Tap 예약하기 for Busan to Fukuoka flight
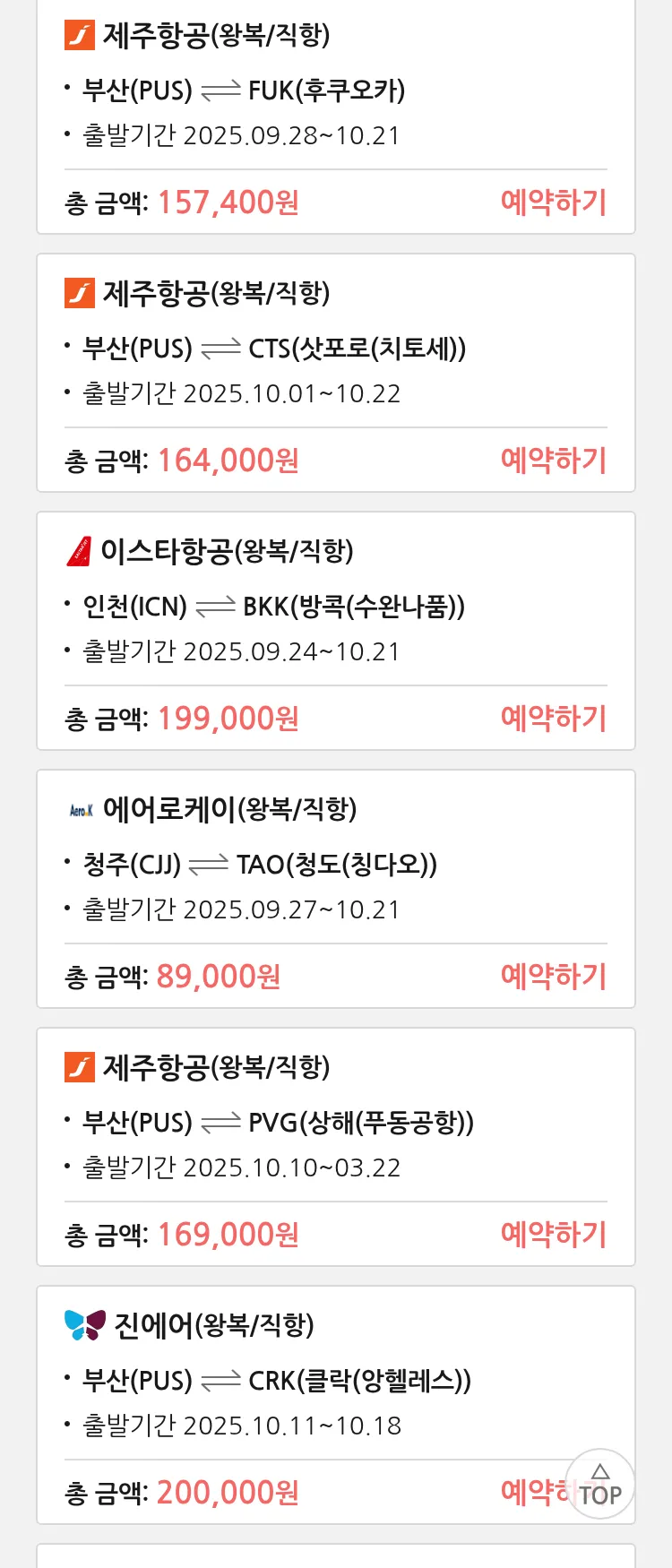Screen dimensions: 672x1568 click(x=553, y=202)
